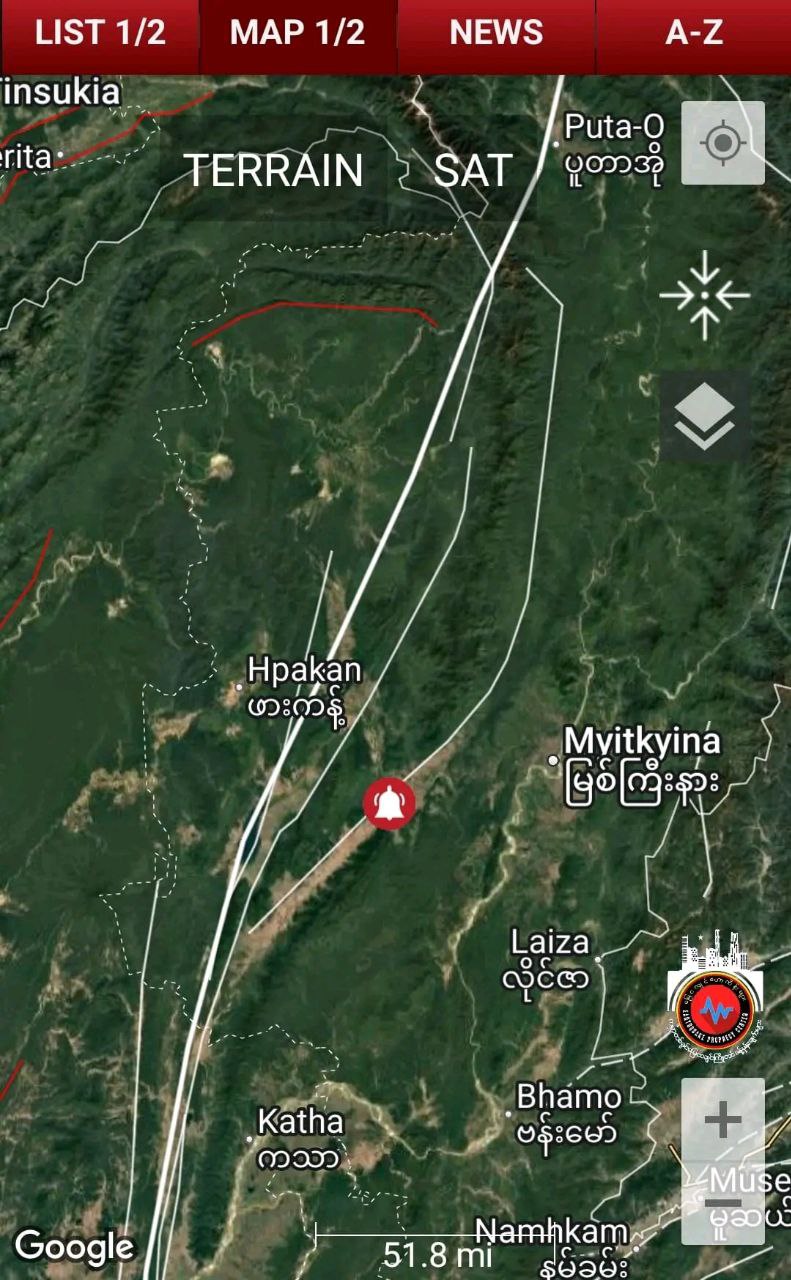The image size is (791, 1280).
Task: Select the MAP 1/2 tab
Action: point(298,33)
